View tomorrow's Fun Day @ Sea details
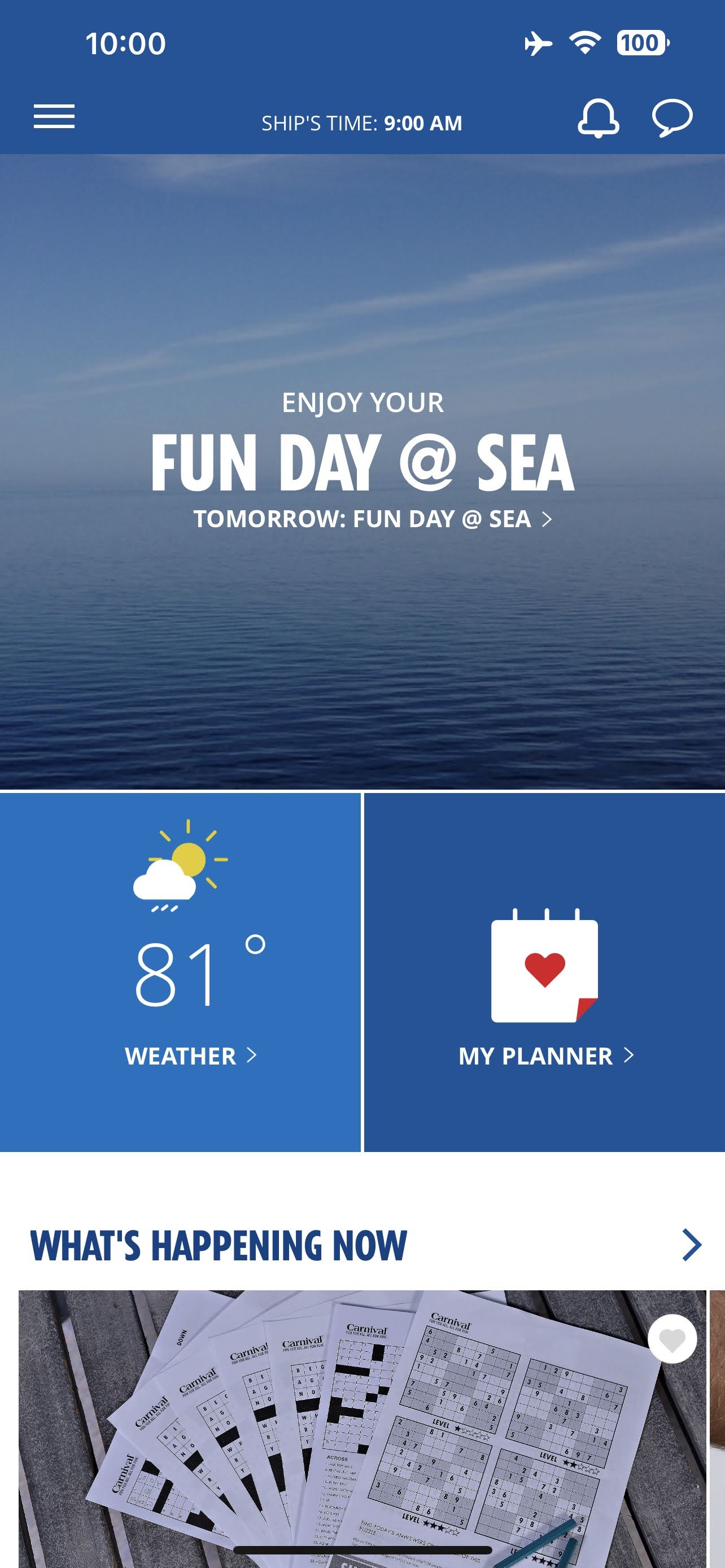 (372, 519)
